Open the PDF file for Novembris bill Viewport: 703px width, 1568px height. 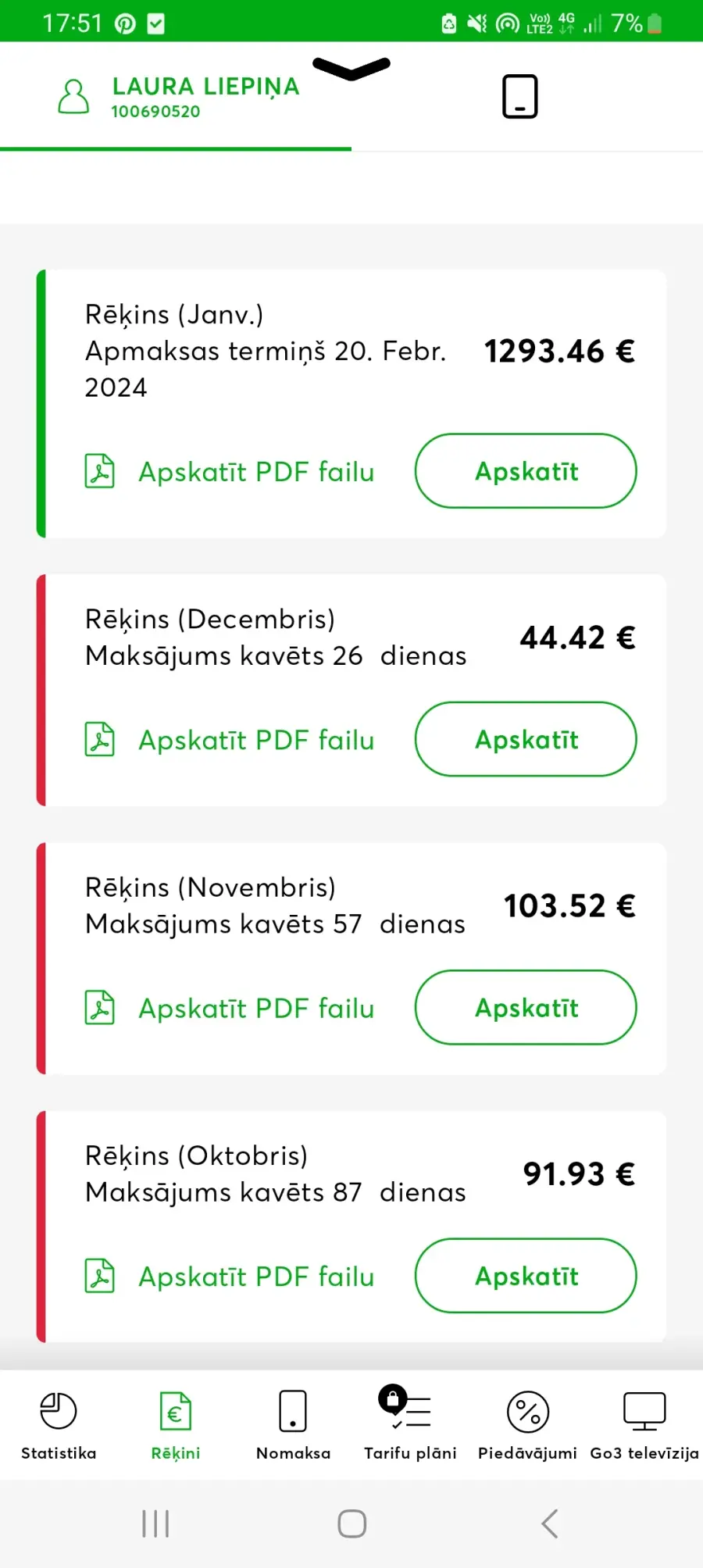point(230,1009)
